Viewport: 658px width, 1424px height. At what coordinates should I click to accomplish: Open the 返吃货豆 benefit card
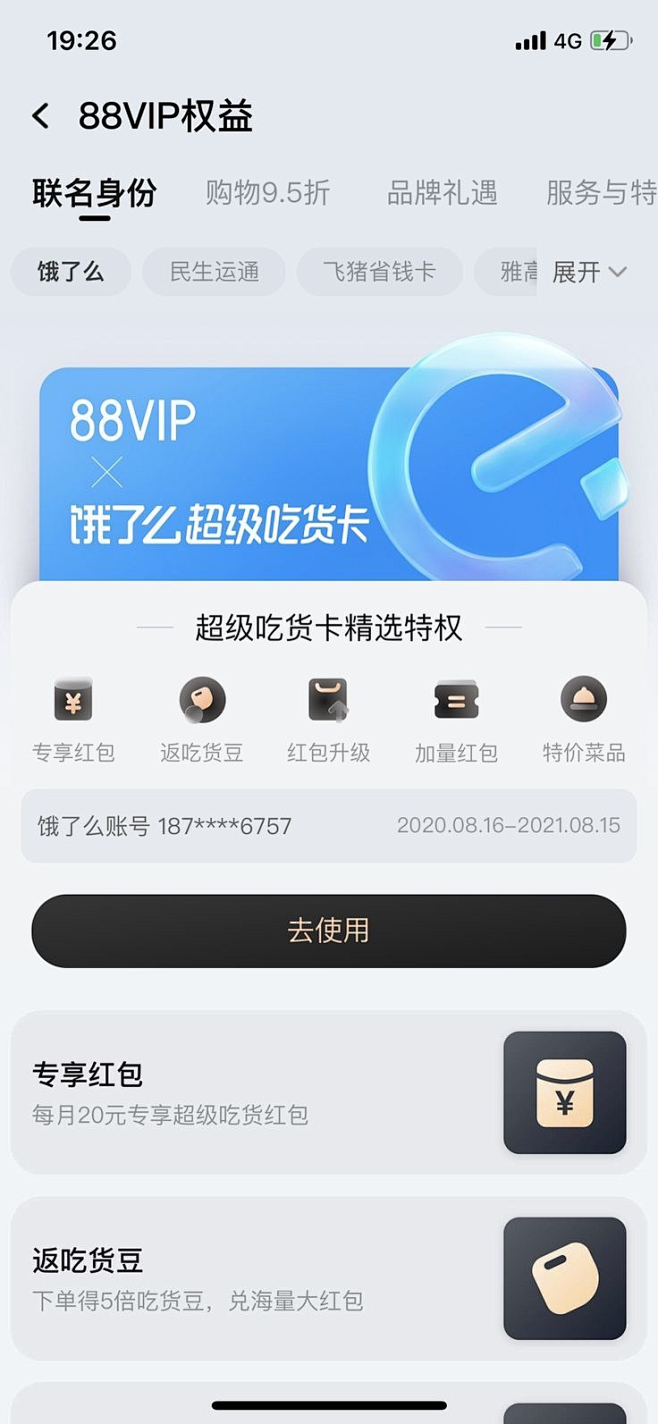[x=329, y=1278]
